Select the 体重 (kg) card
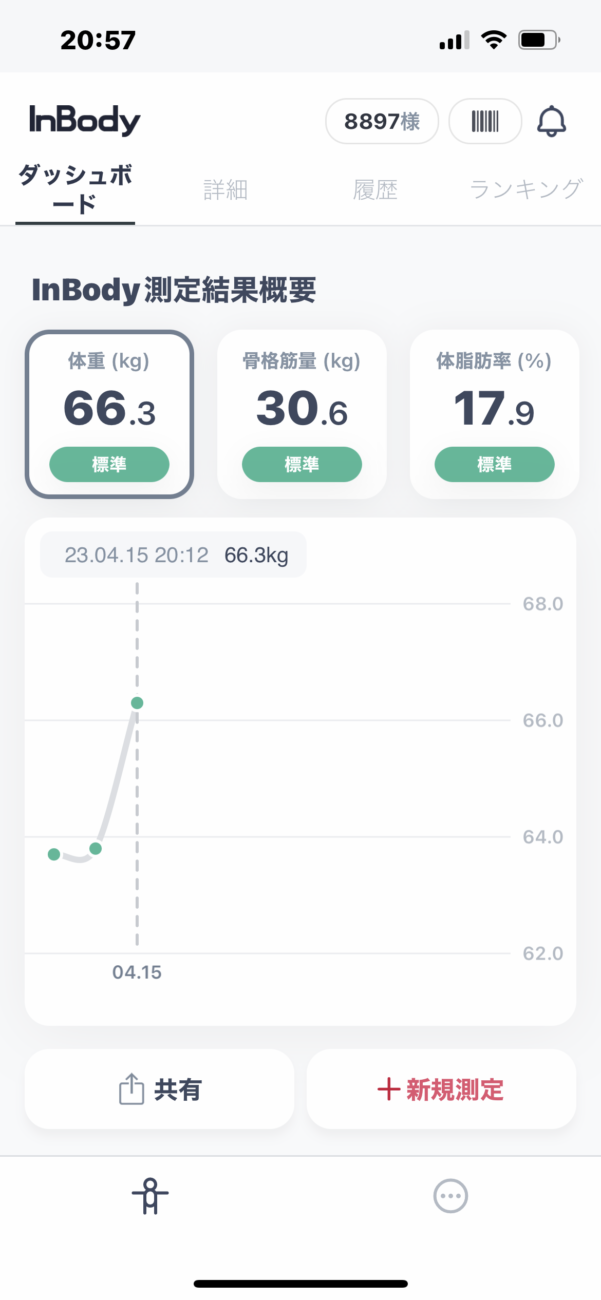Image resolution: width=601 pixels, height=1300 pixels. (x=109, y=414)
